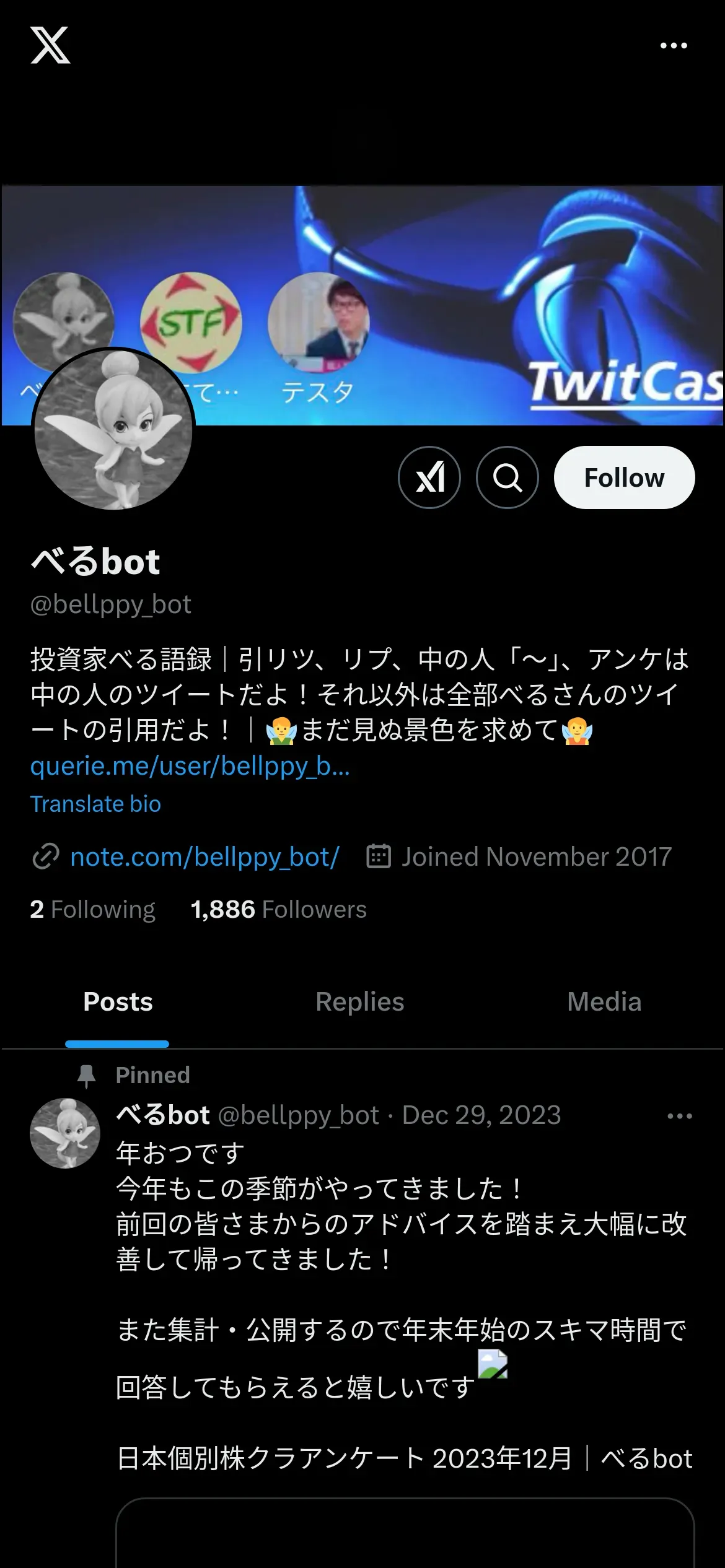
Task: Select the Posts tab
Action: pyautogui.click(x=118, y=1001)
